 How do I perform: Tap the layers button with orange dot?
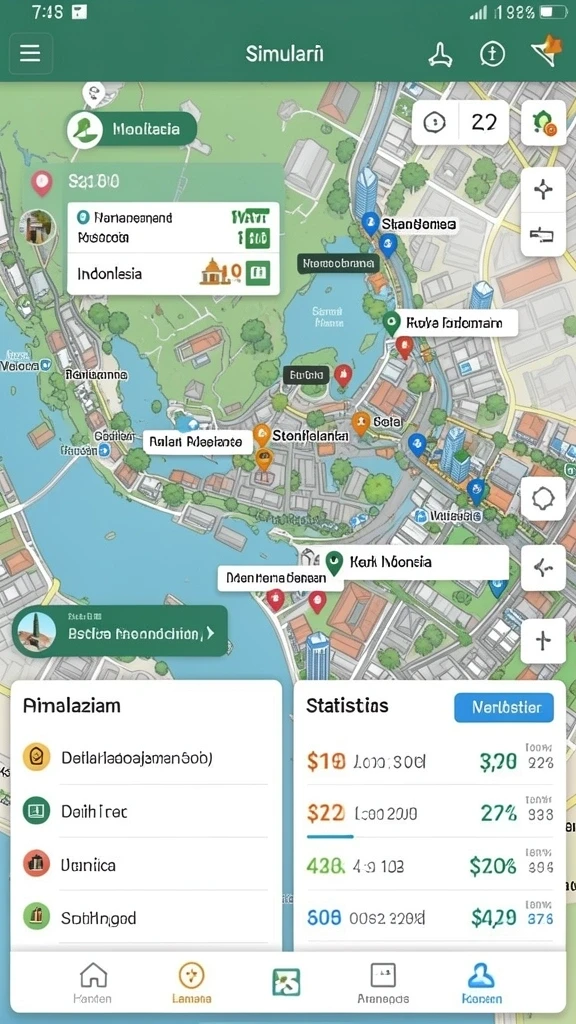[x=543, y=122]
